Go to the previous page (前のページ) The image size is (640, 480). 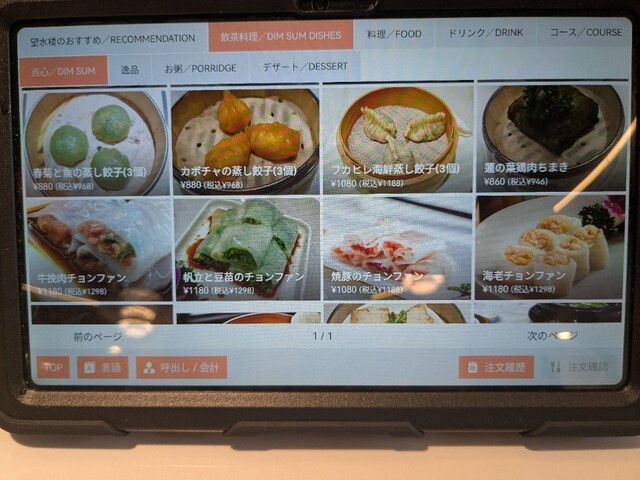pyautogui.click(x=97, y=336)
